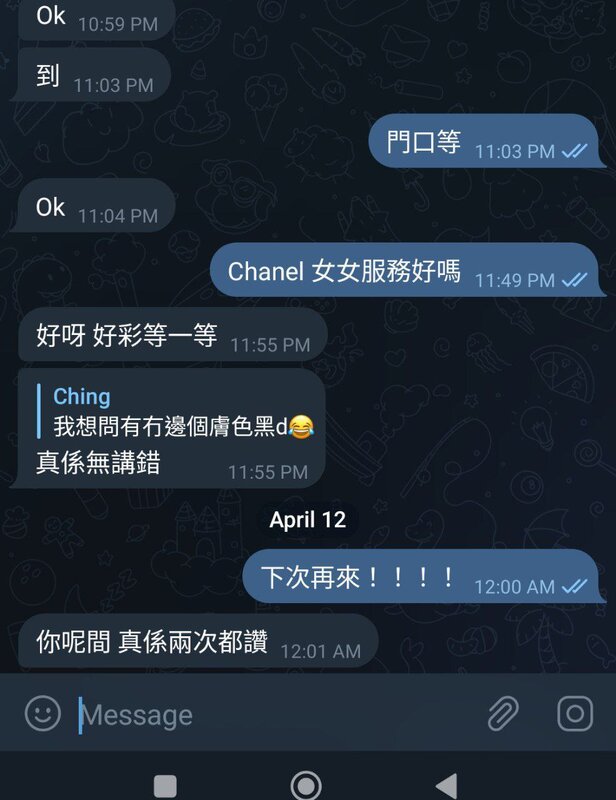The width and height of the screenshot is (616, 800).
Task: Navigate back with the system back button
Action: click(x=446, y=785)
